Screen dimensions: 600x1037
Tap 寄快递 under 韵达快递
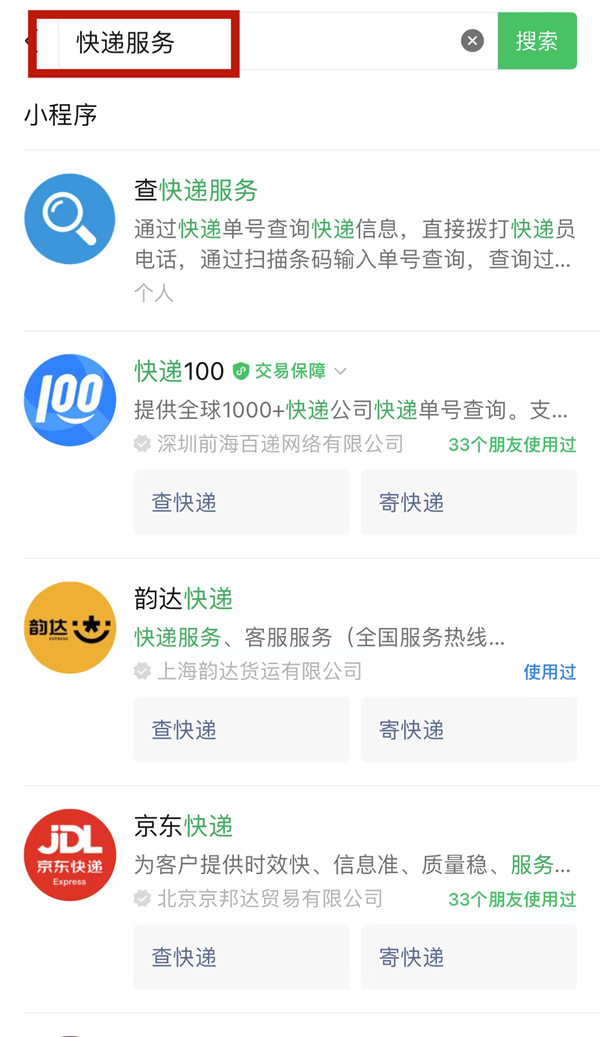point(468,730)
